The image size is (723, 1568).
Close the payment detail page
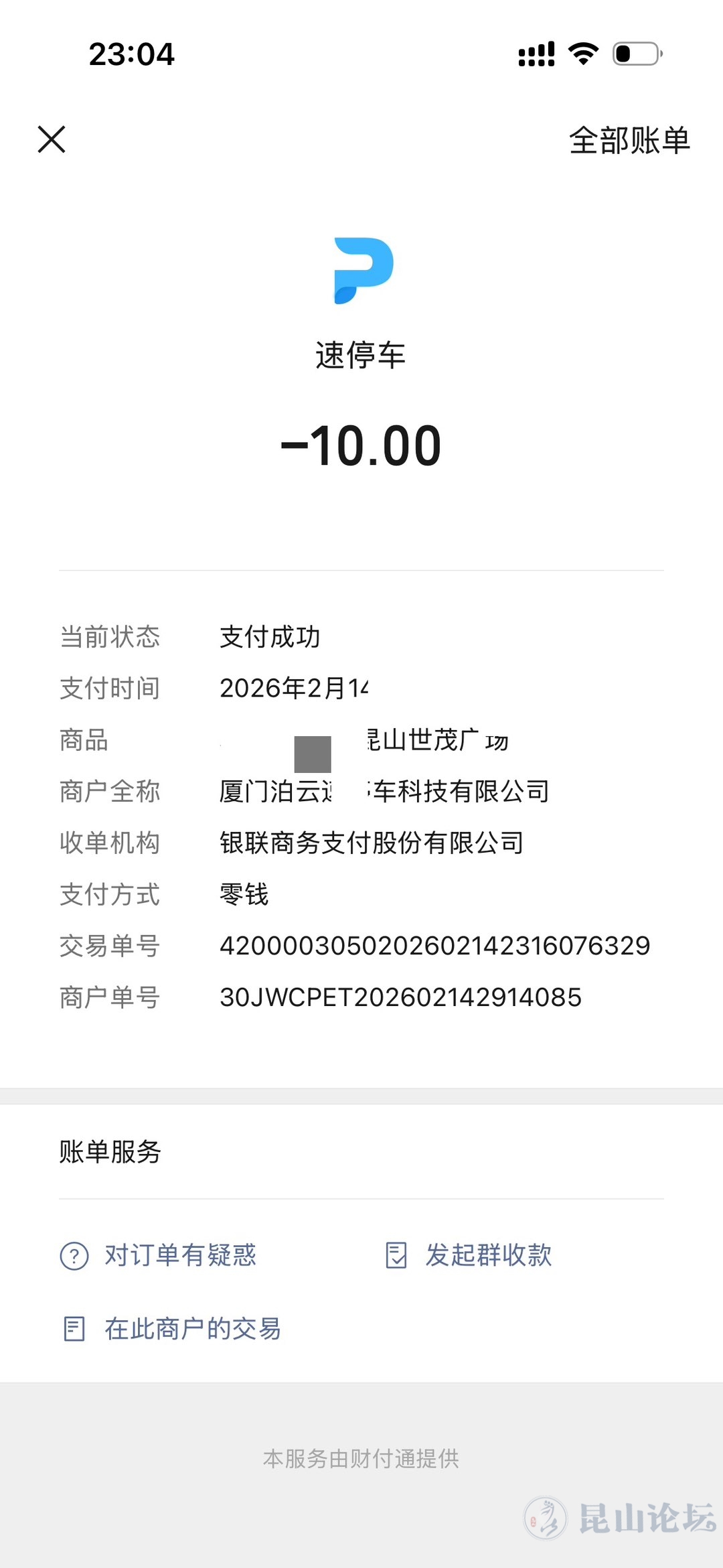point(52,139)
